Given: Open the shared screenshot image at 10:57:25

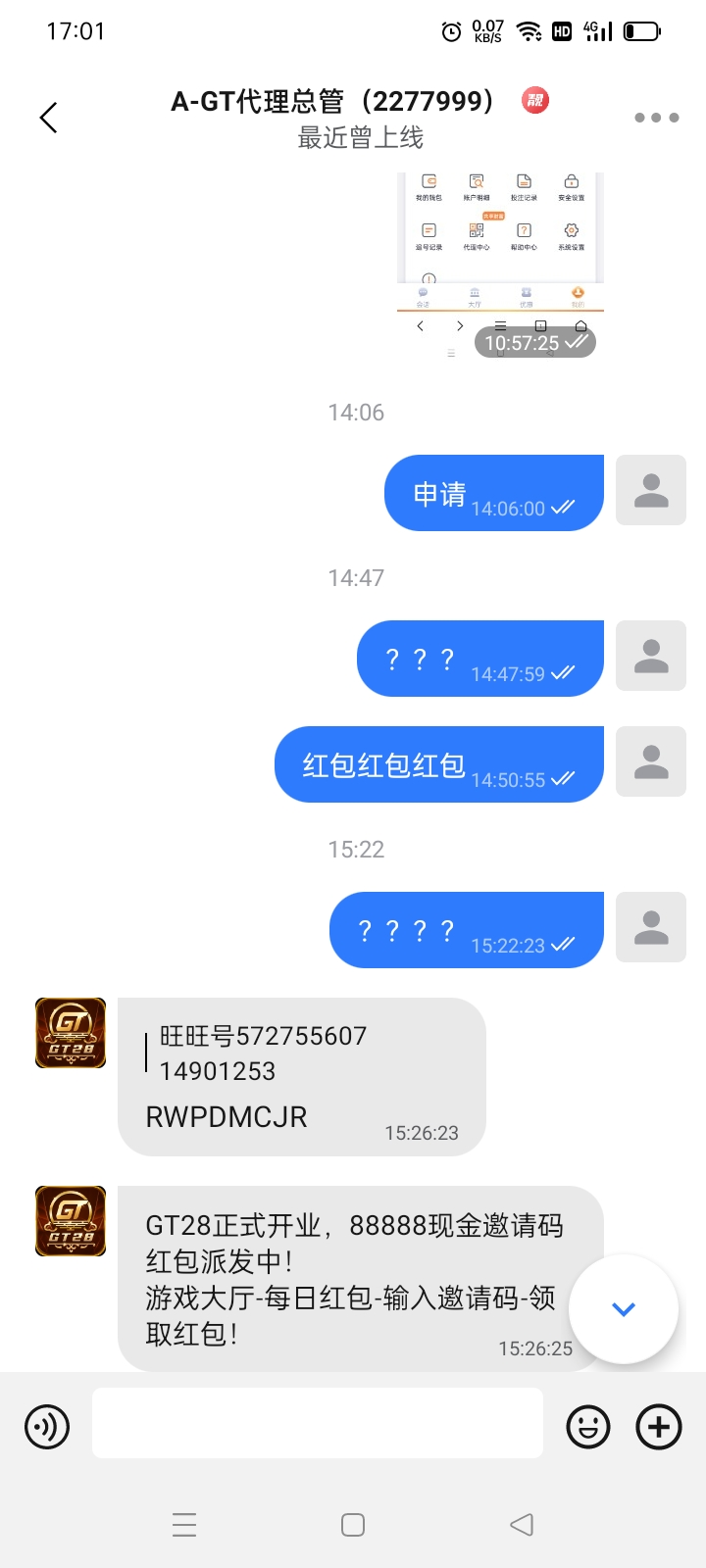Looking at the screenshot, I should pos(500,255).
